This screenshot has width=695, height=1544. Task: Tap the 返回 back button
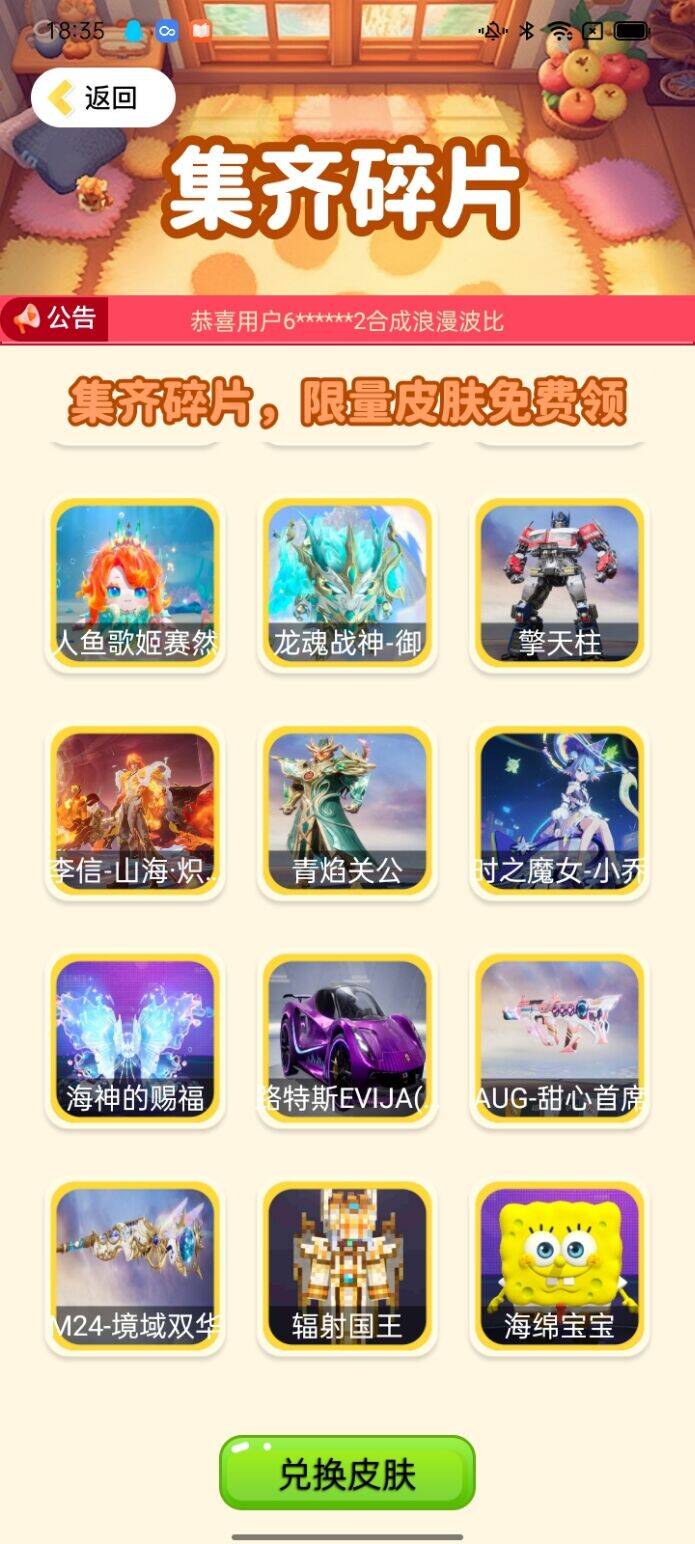coord(103,98)
